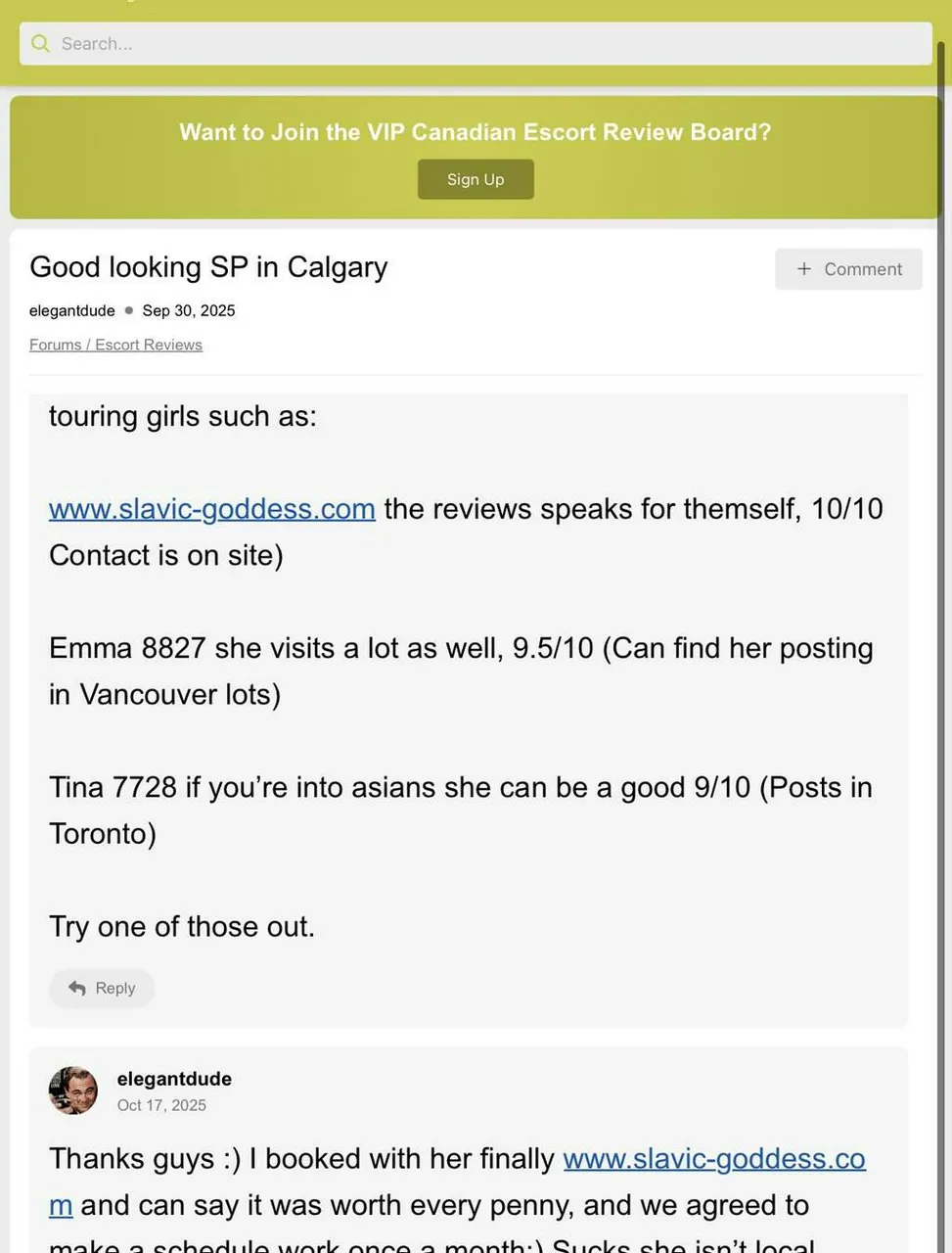952x1253 pixels.
Task: Click the Oct 17, 2025 comment timestamp
Action: [161, 1103]
